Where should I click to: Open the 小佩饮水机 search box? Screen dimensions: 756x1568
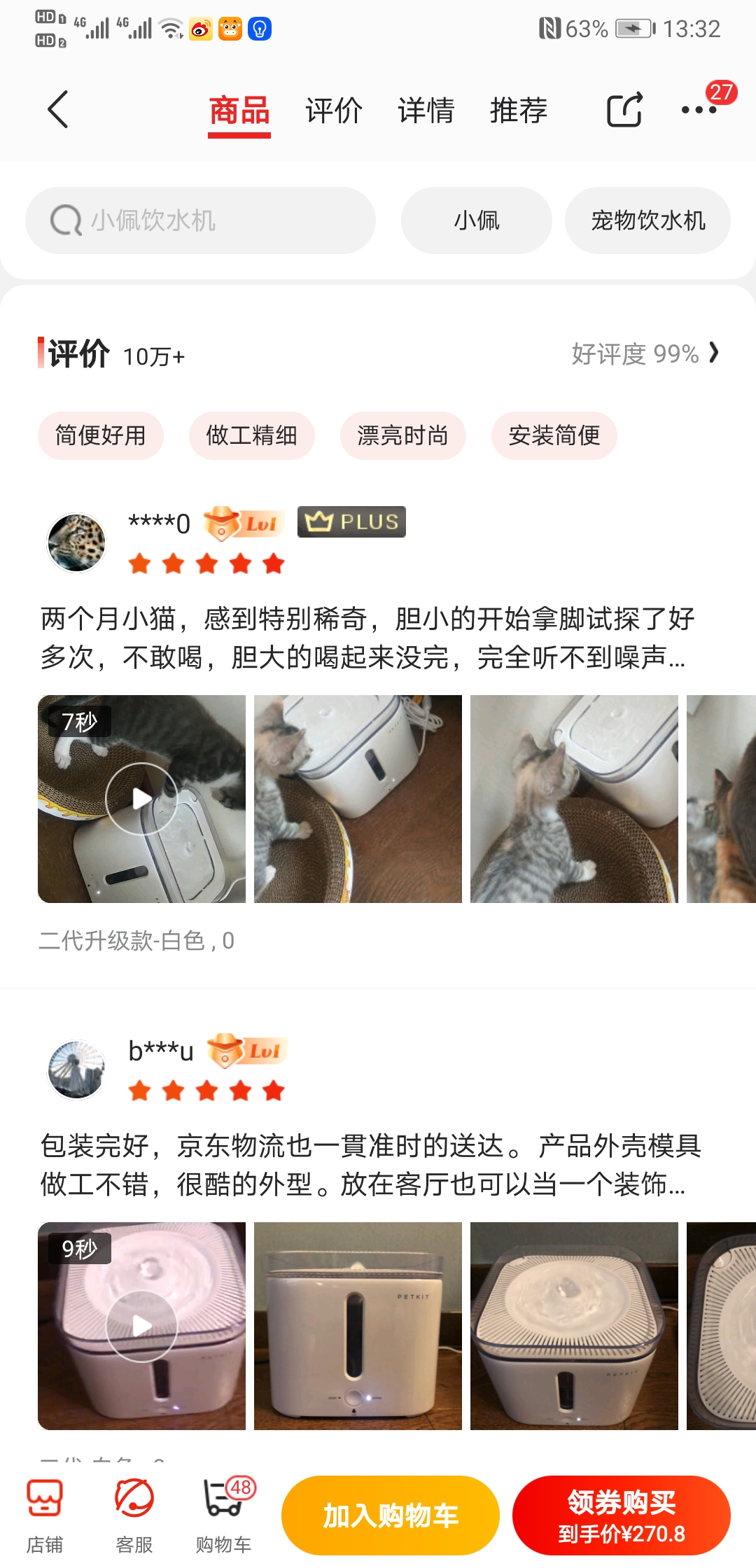tap(200, 220)
